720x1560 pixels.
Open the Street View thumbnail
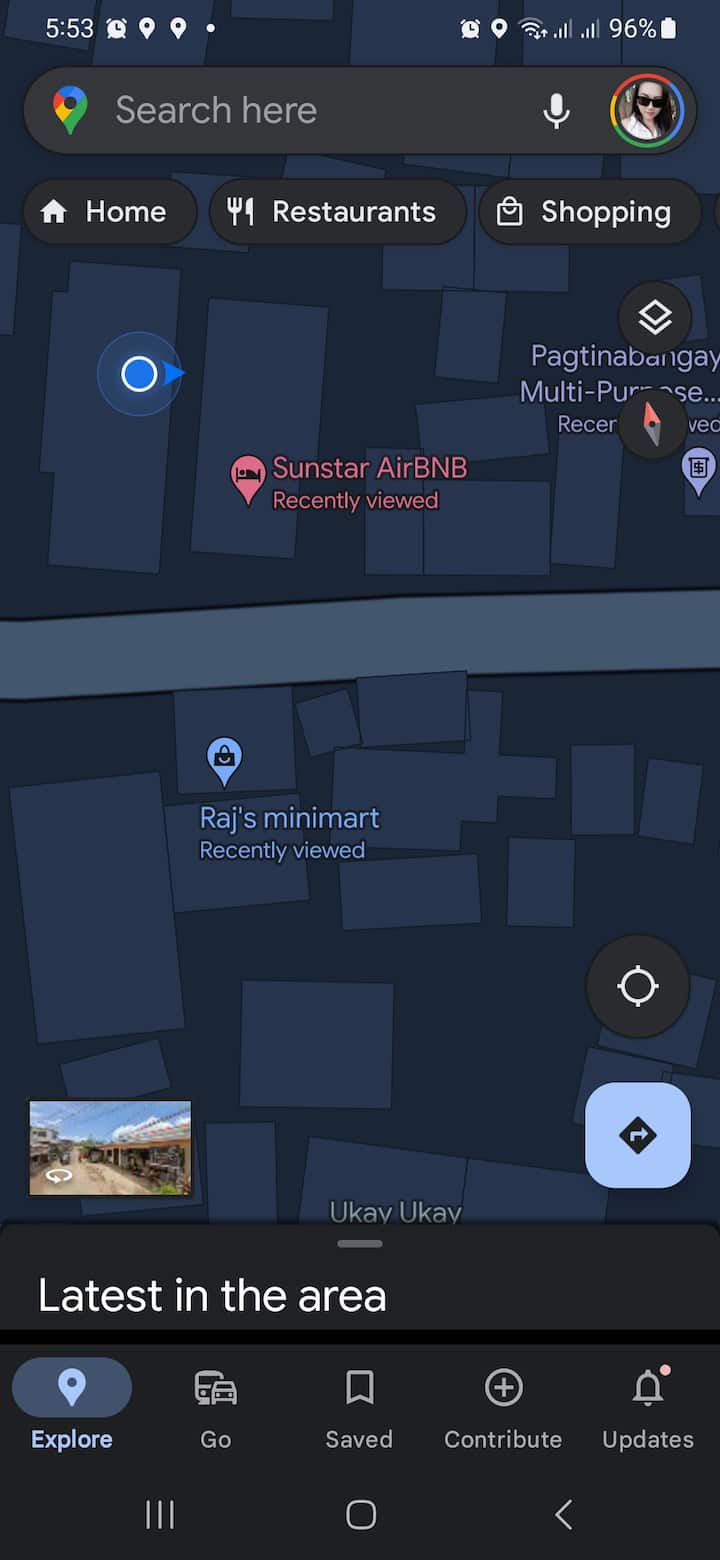pyautogui.click(x=110, y=1148)
